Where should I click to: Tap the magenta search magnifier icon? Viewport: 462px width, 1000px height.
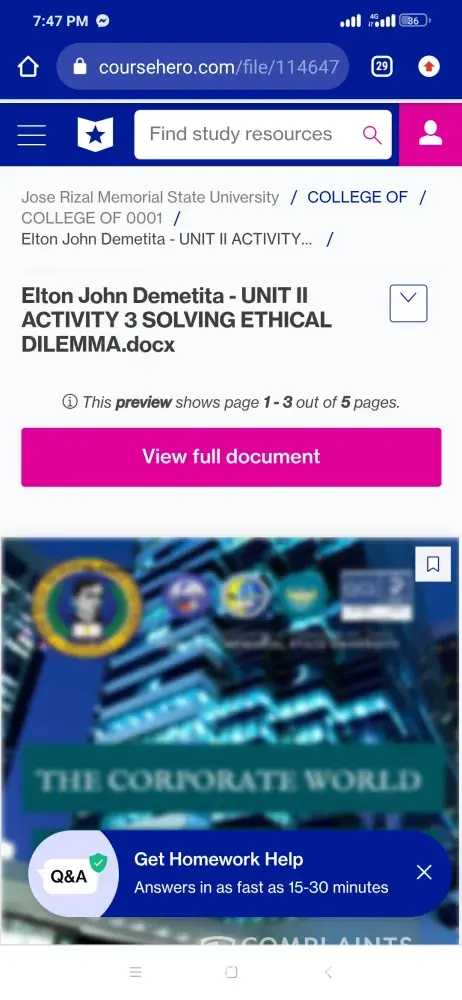click(x=371, y=135)
